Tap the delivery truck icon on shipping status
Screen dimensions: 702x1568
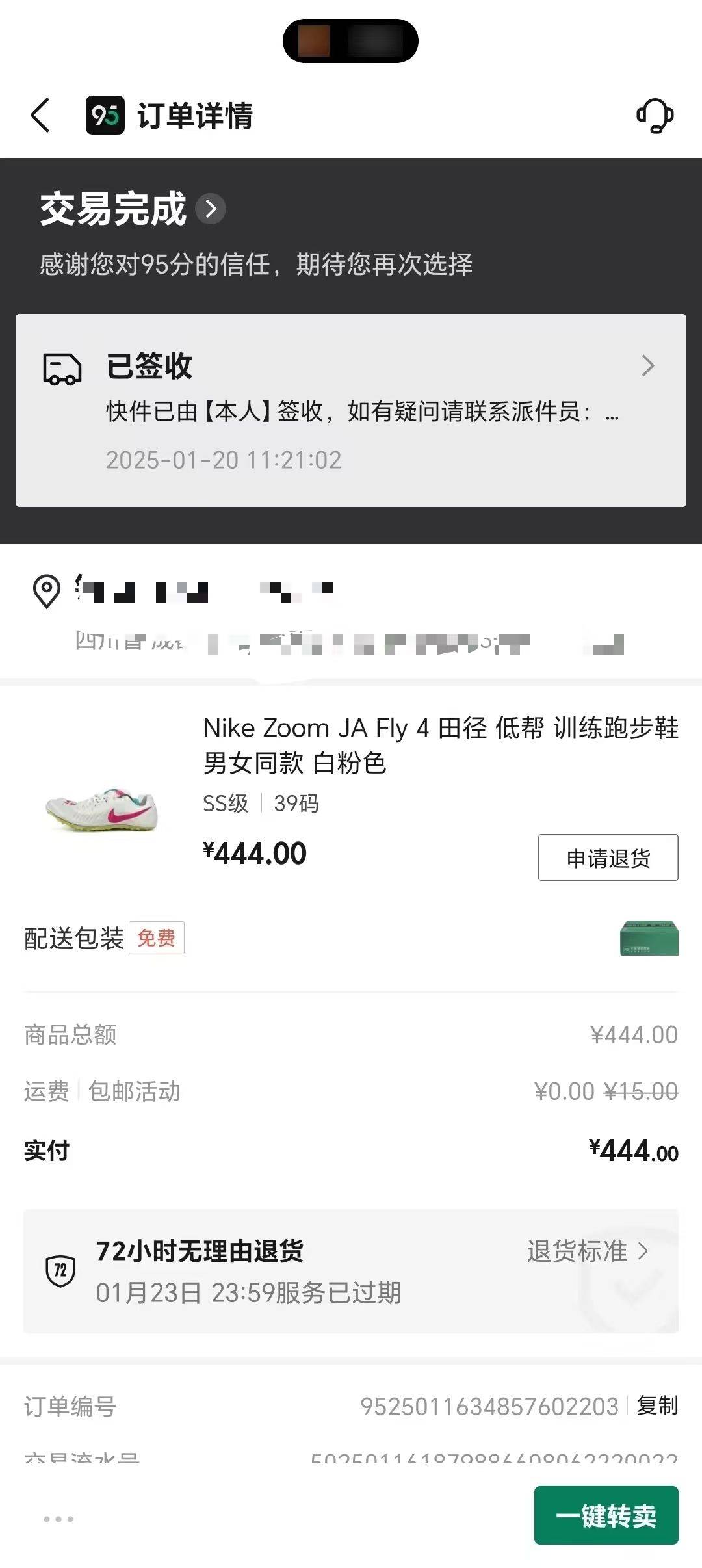60,367
